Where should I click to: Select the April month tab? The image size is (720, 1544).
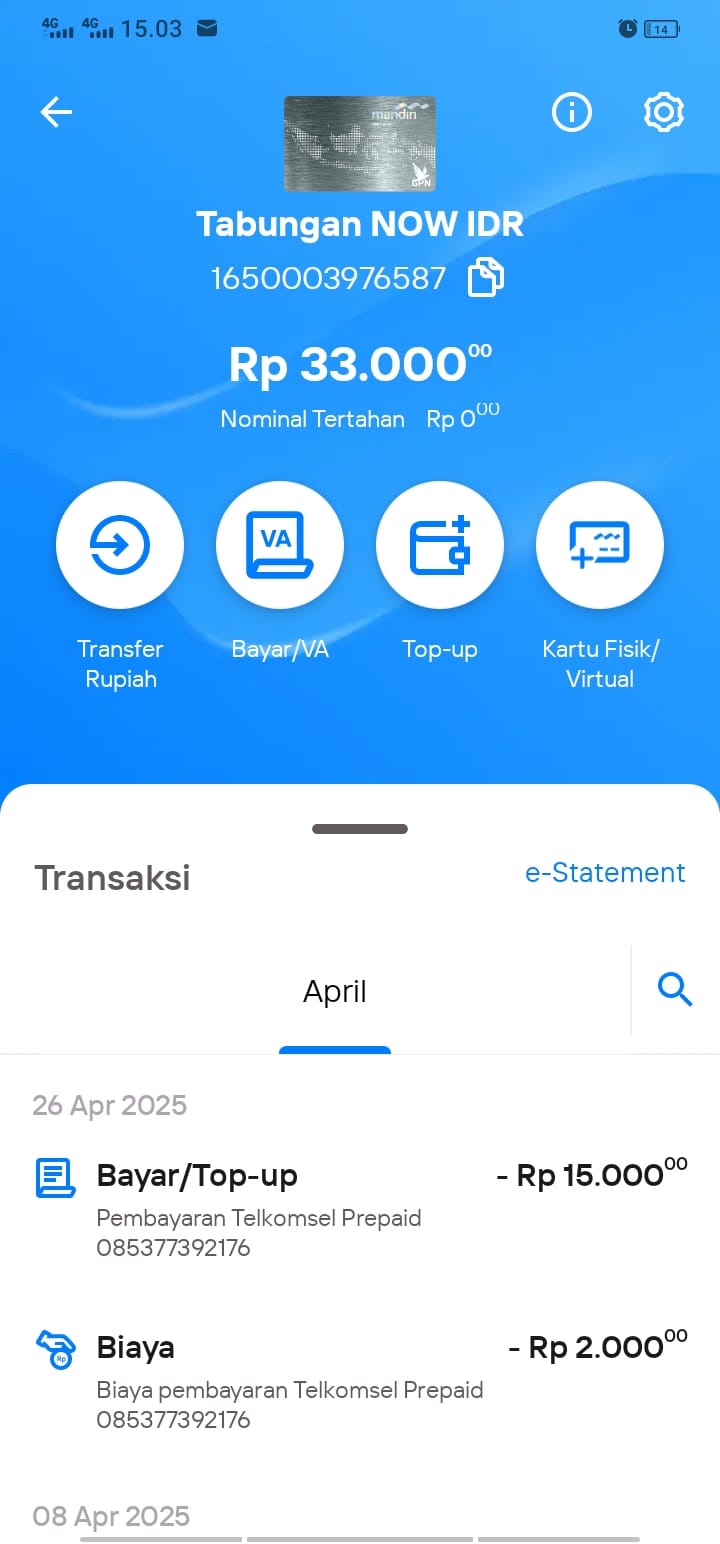click(x=335, y=992)
